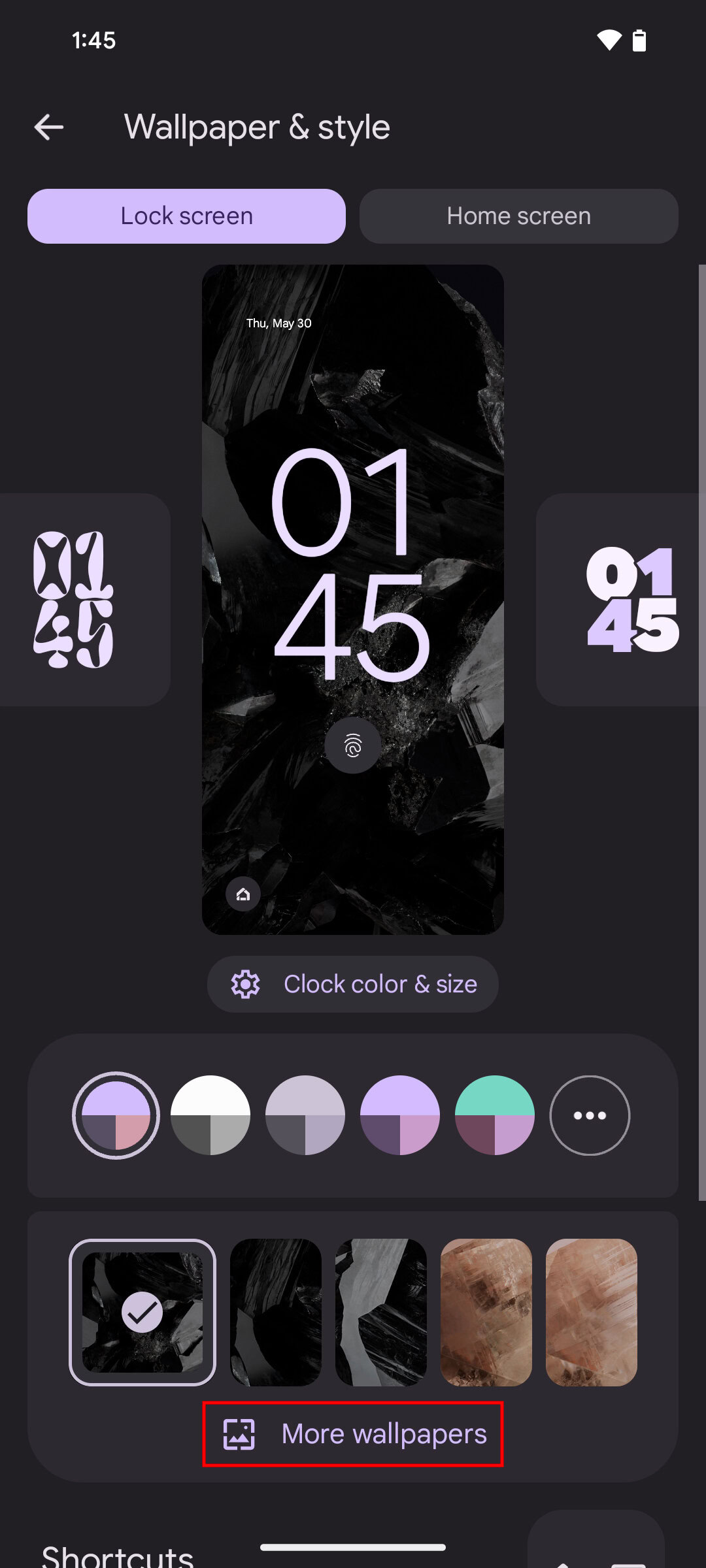This screenshot has height=1568, width=706.
Task: Select the teal and purple color palette
Action: (495, 1115)
